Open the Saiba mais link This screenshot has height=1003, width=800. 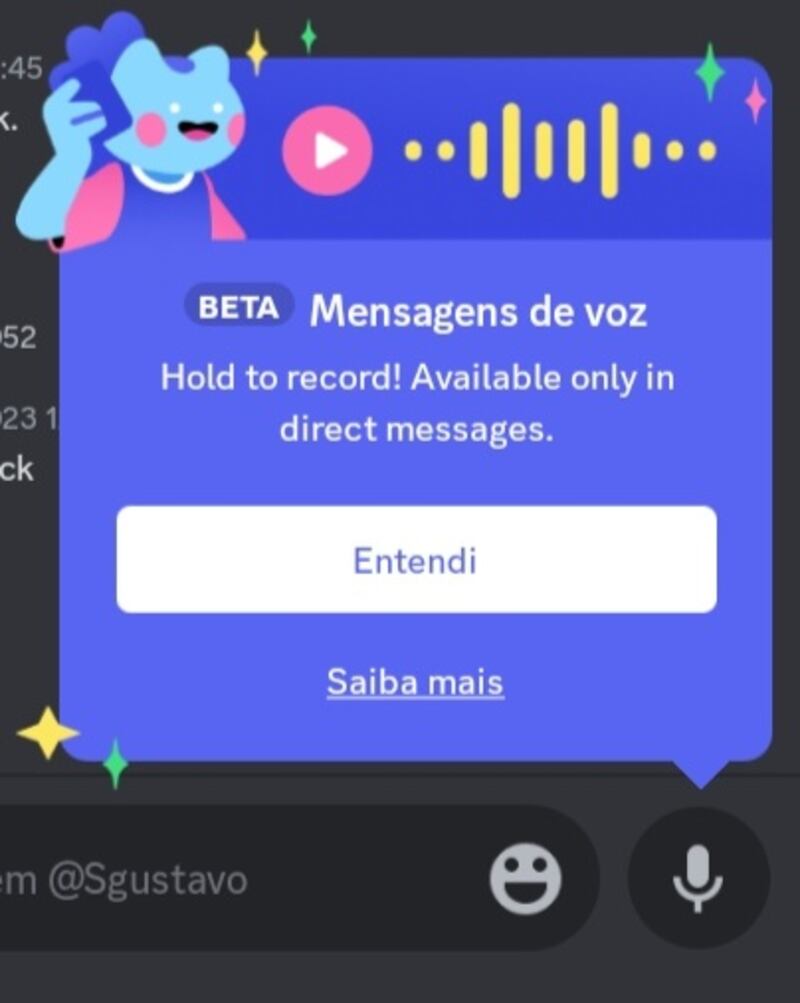[415, 683]
